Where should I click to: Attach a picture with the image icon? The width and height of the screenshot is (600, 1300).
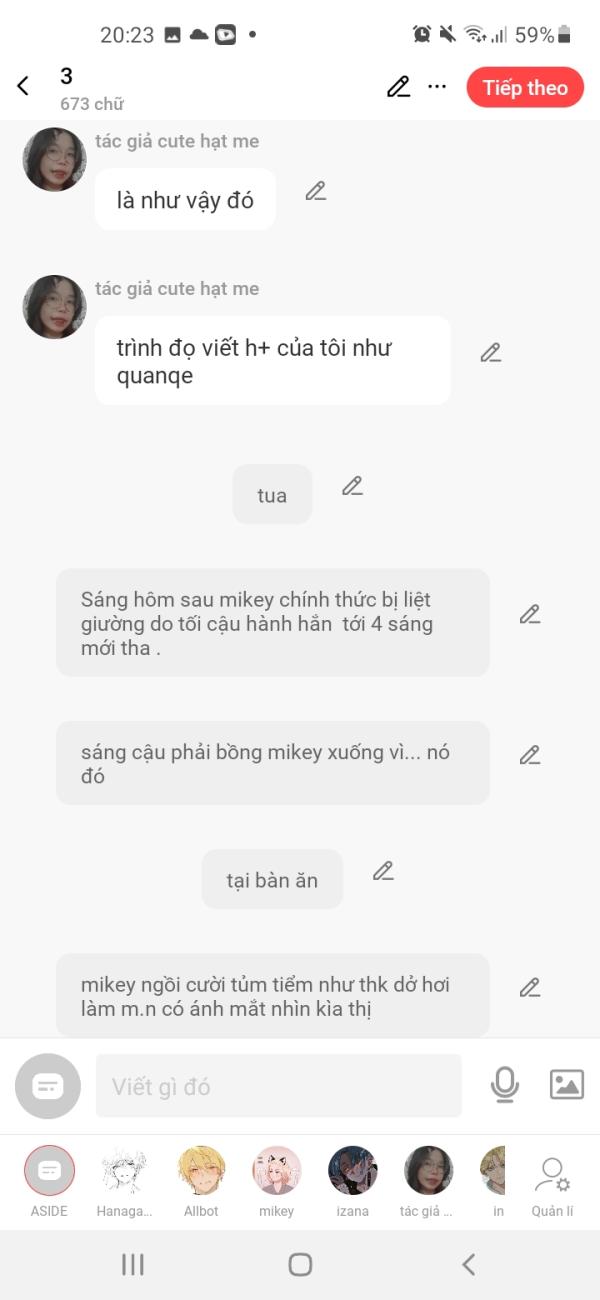567,1085
